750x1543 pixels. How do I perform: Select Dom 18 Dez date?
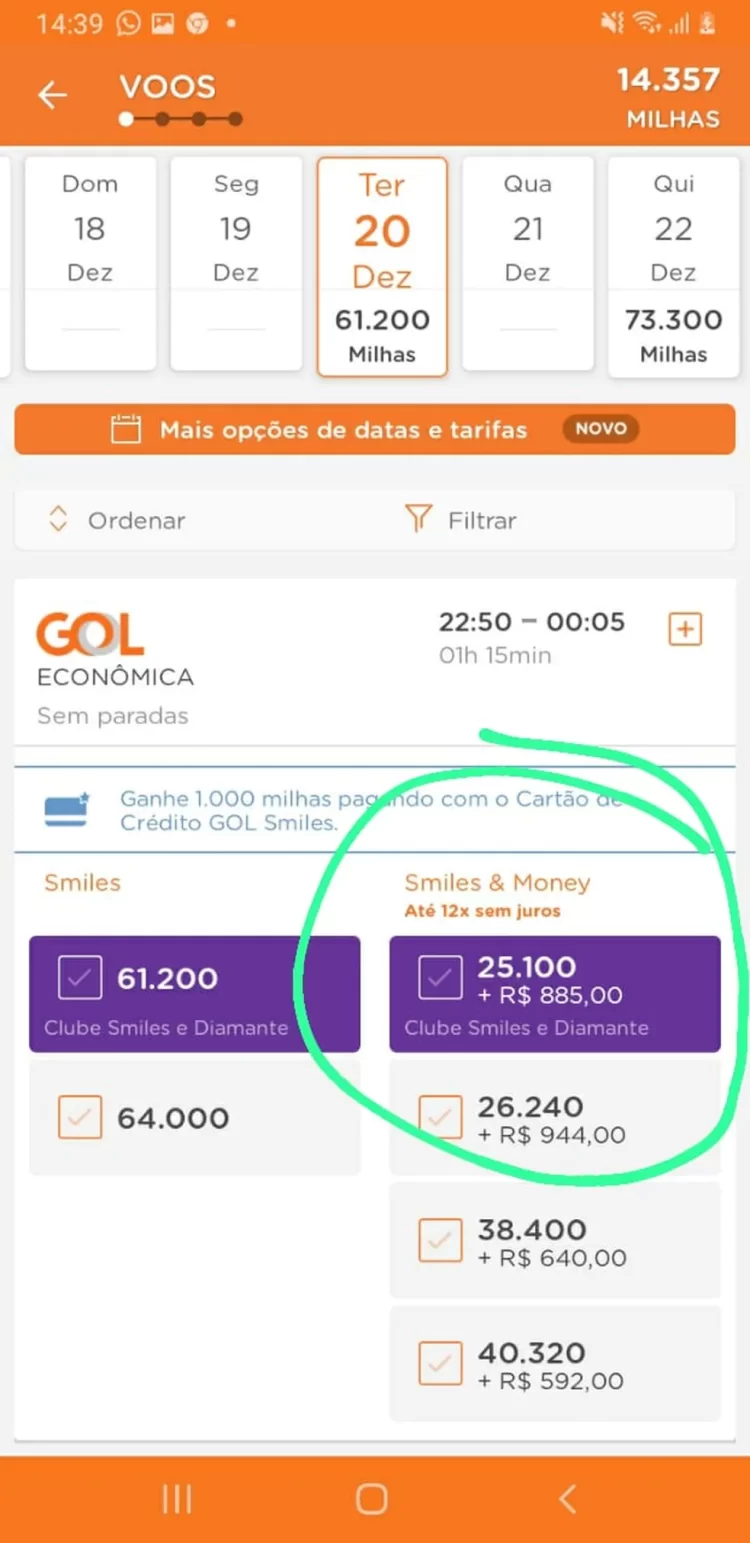[x=90, y=263]
